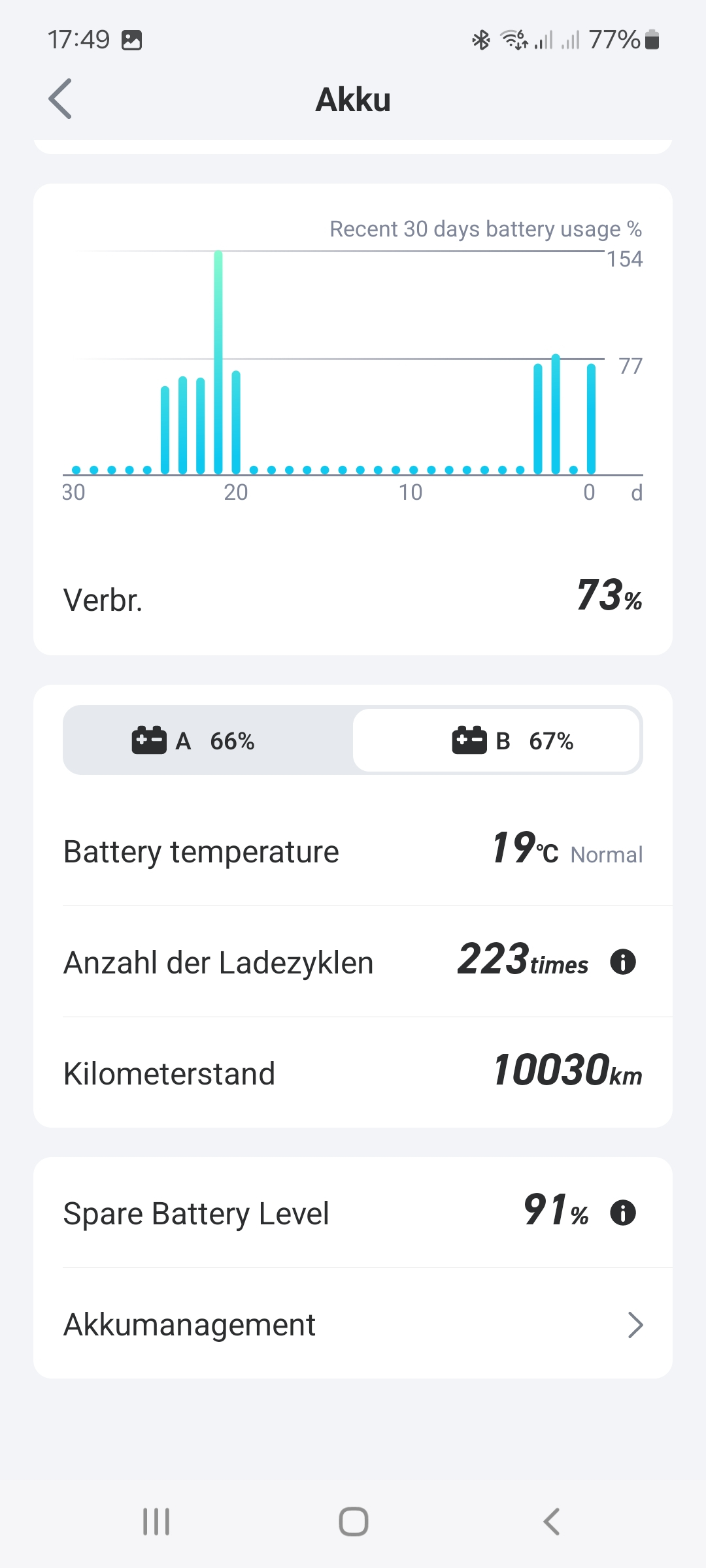Open the recent apps overview
The width and height of the screenshot is (706, 1568).
[156, 1521]
